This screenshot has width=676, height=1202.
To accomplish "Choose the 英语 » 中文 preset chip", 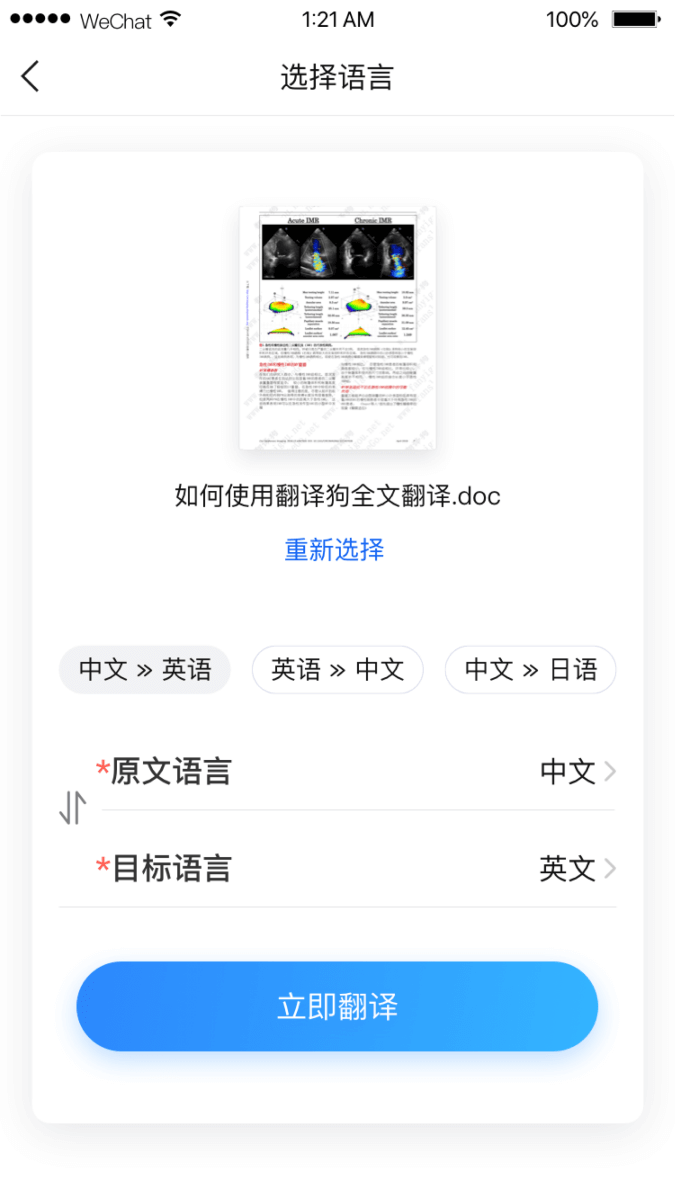I will pos(337,670).
